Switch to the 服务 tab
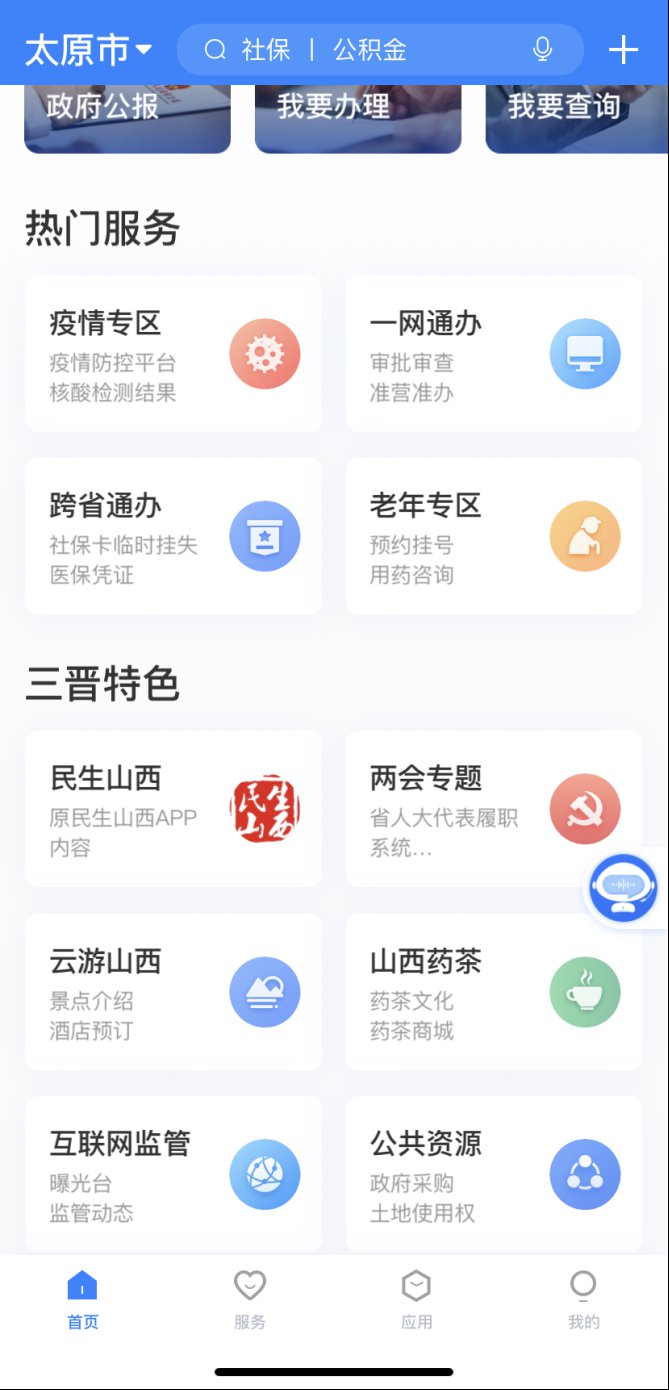The width and height of the screenshot is (669, 1390). tap(250, 1299)
